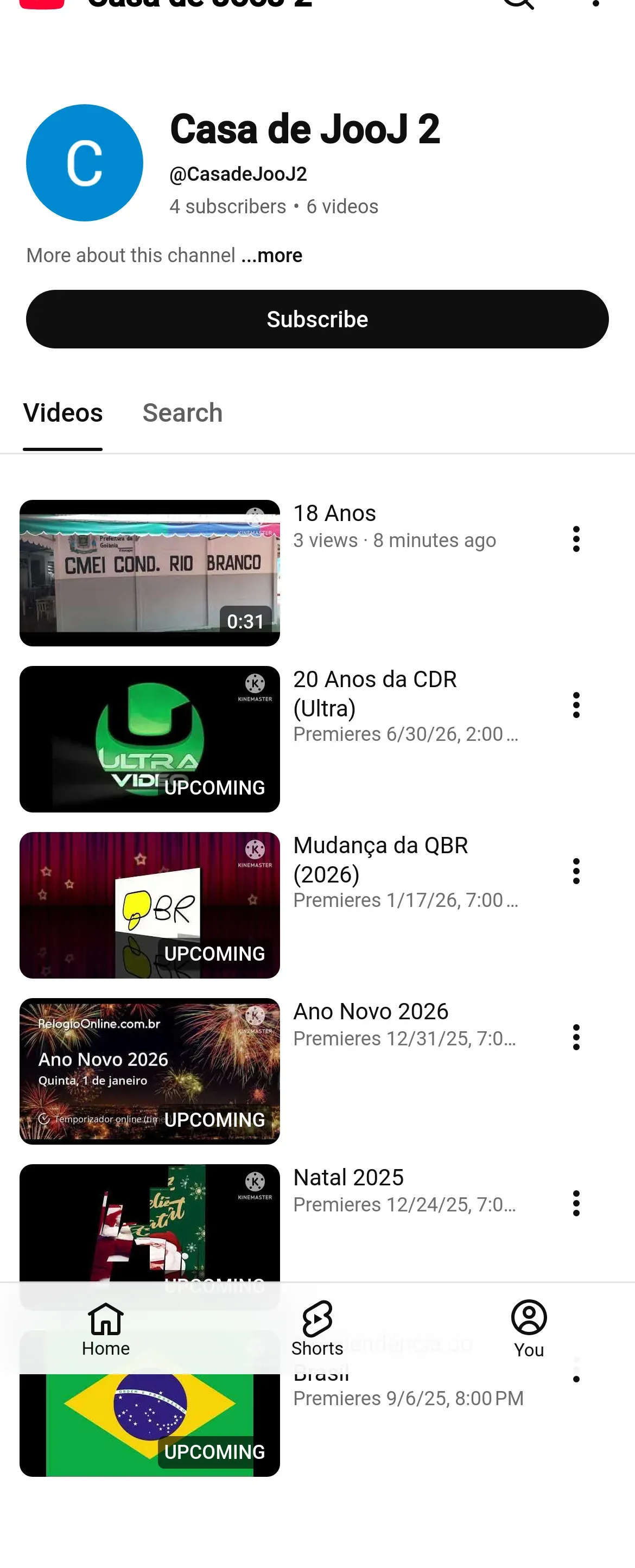Switch to the Shorts tab
The image size is (635, 1568).
tap(317, 1330)
